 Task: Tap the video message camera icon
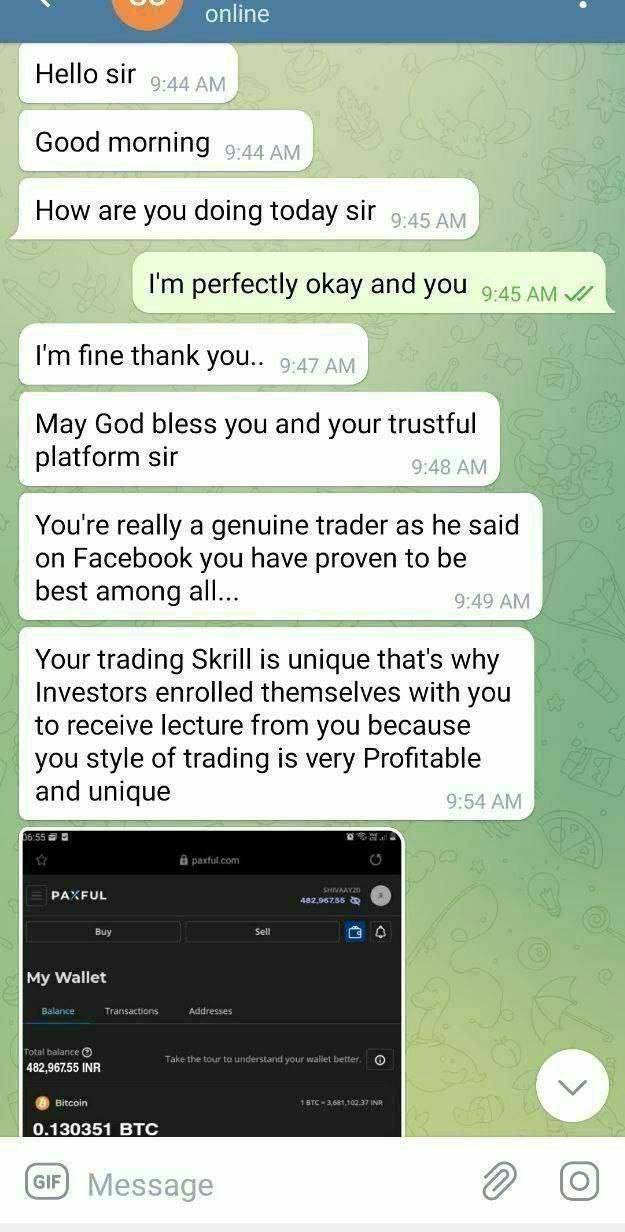579,1181
